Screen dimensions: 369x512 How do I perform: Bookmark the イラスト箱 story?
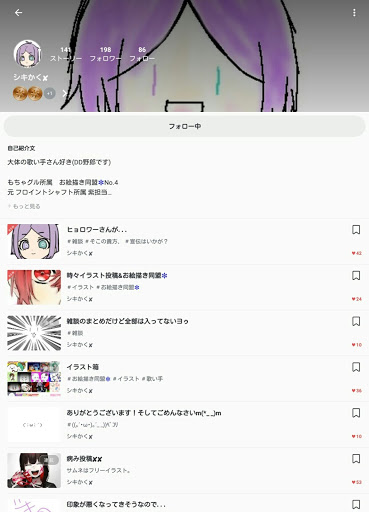pyautogui.click(x=356, y=367)
